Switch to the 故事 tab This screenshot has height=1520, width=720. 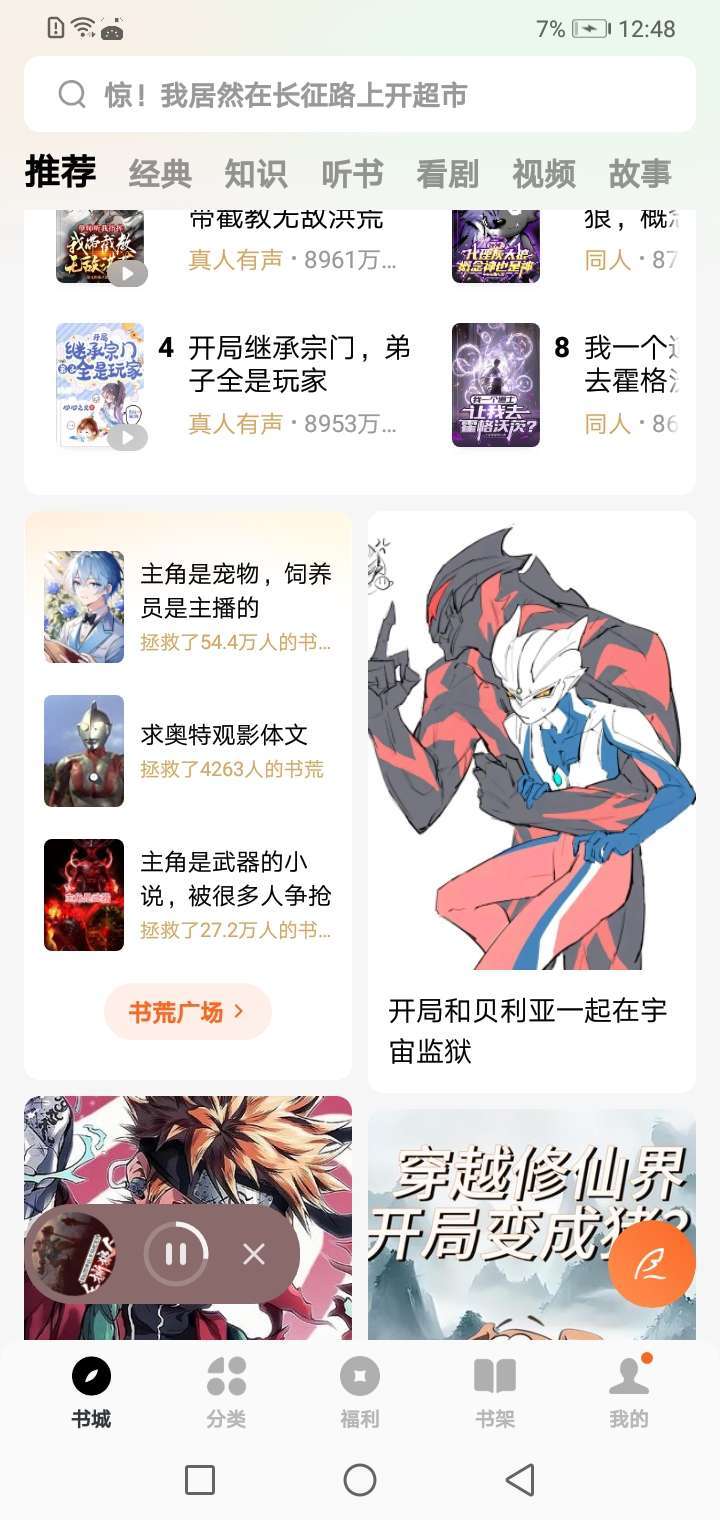pos(640,174)
